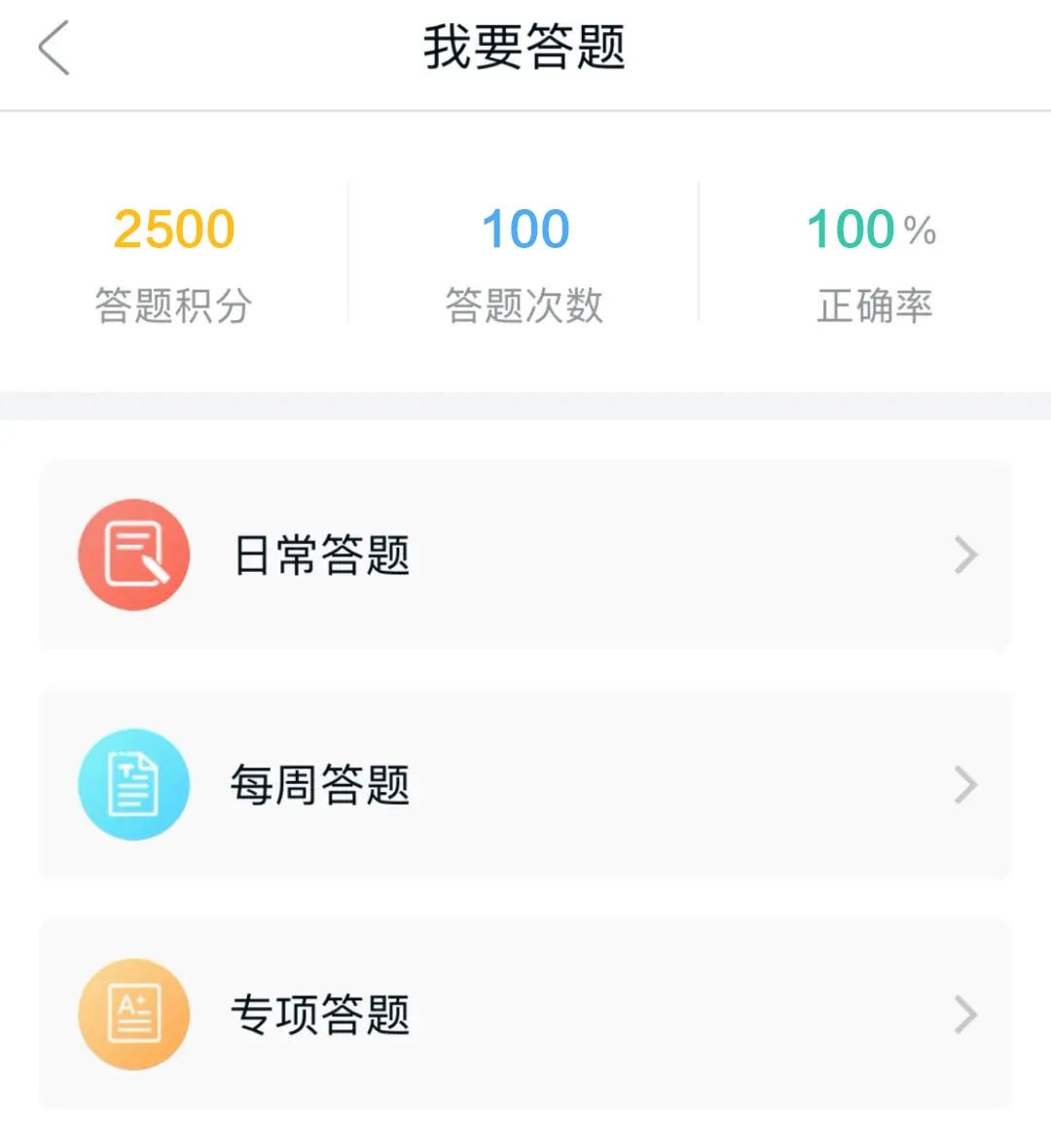Screen dimensions: 1051x1148
Task: Click the red 日常答题 document icon
Action: coord(133,554)
